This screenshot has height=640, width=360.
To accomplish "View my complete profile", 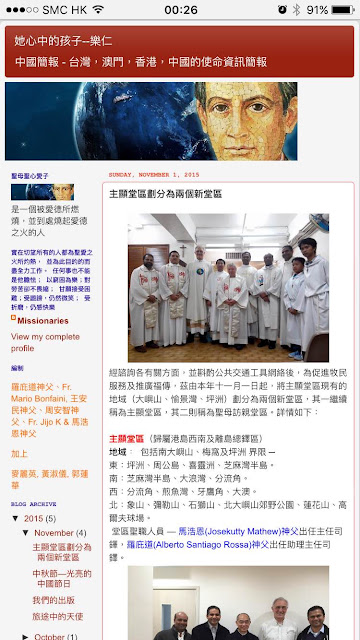I will point(45,342).
